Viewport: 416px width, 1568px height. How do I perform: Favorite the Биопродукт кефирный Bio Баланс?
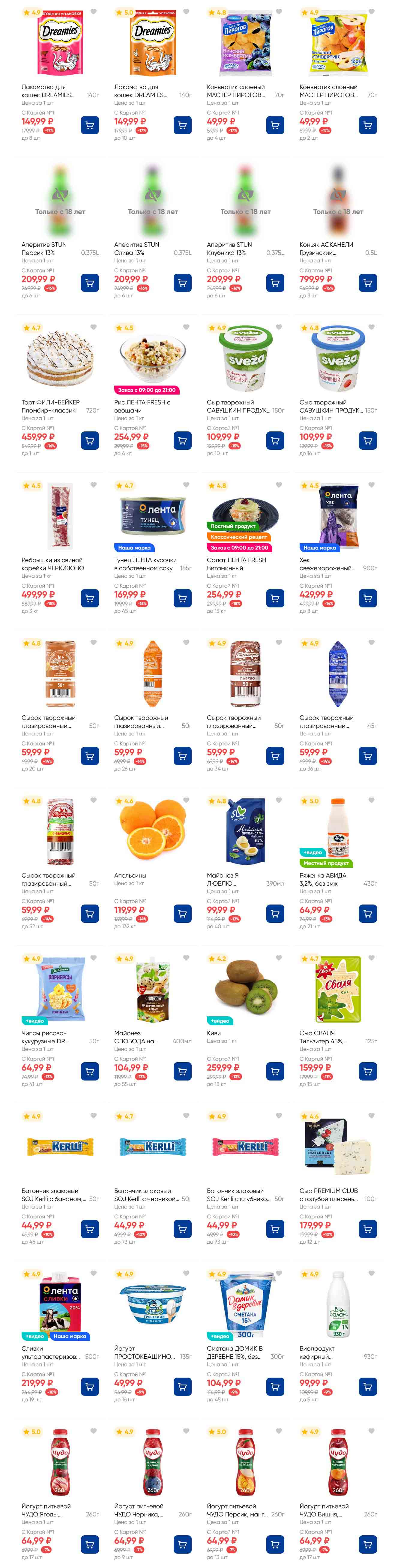[371, 1273]
